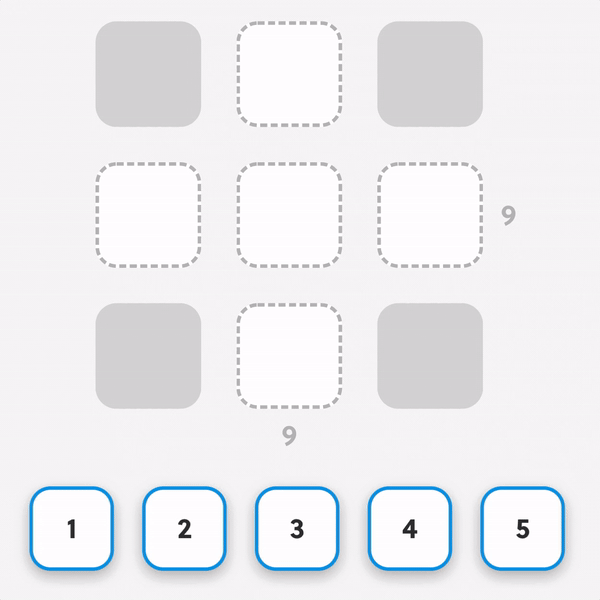
Task: Select the empty slot starting the middle row
Action: coord(148,215)
